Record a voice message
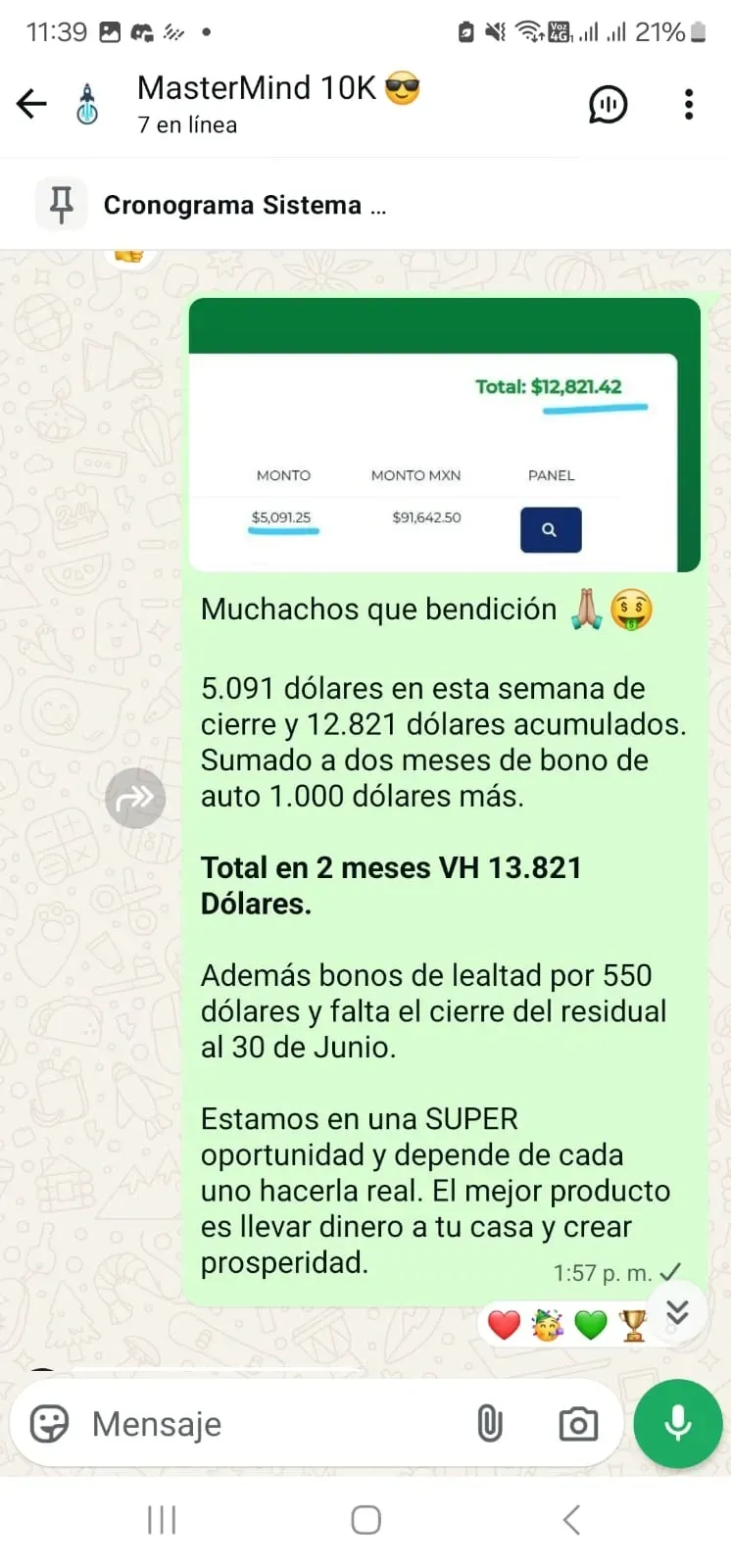 tap(678, 1424)
